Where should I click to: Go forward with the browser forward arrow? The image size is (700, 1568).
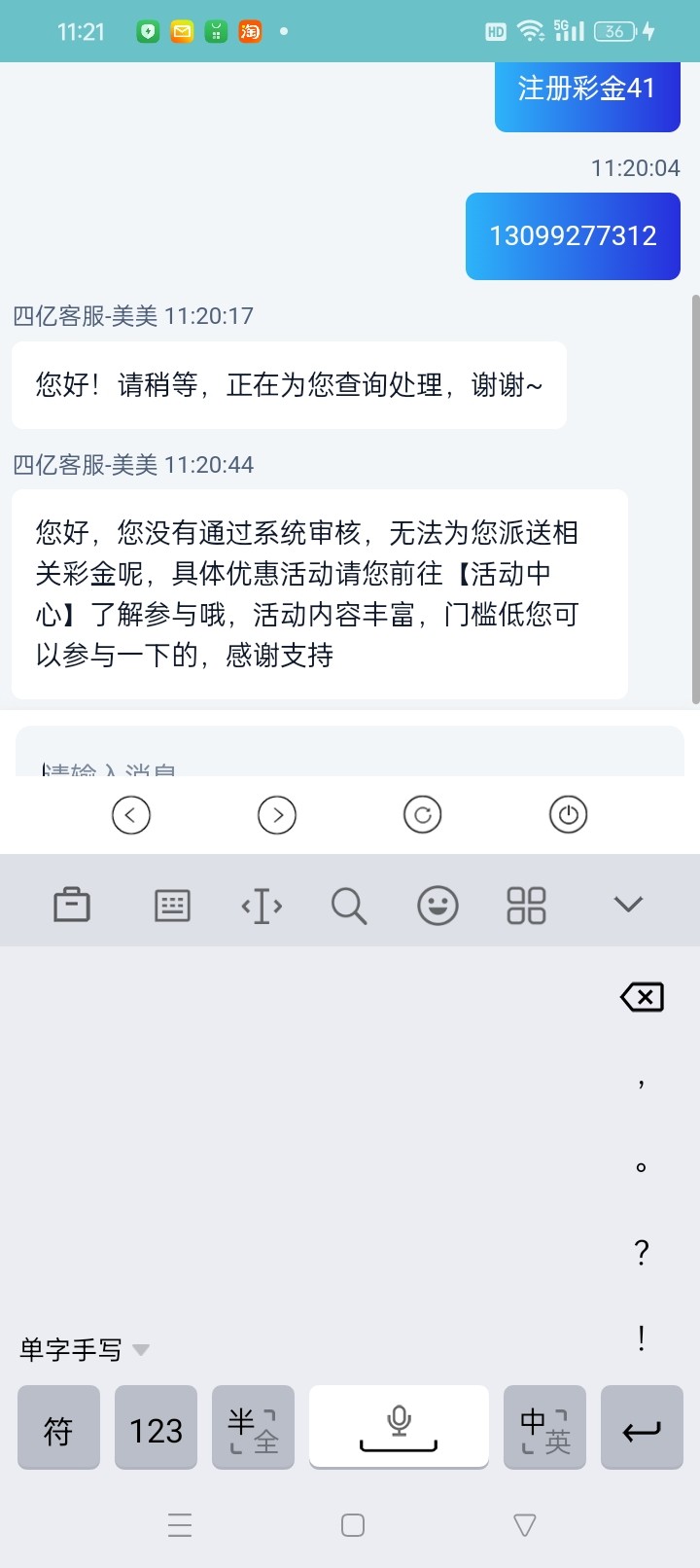(277, 815)
